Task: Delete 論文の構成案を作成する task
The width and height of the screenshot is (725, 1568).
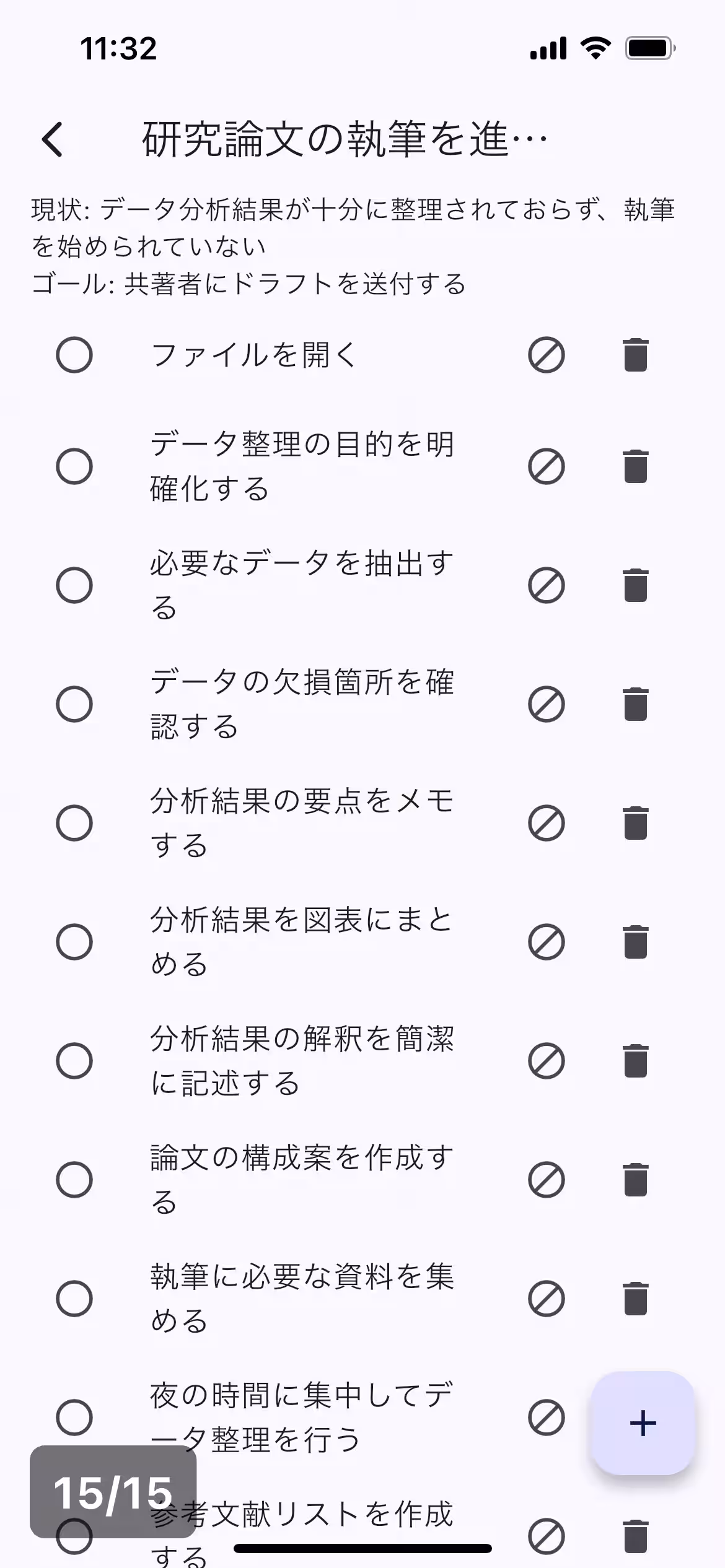Action: point(635,1180)
